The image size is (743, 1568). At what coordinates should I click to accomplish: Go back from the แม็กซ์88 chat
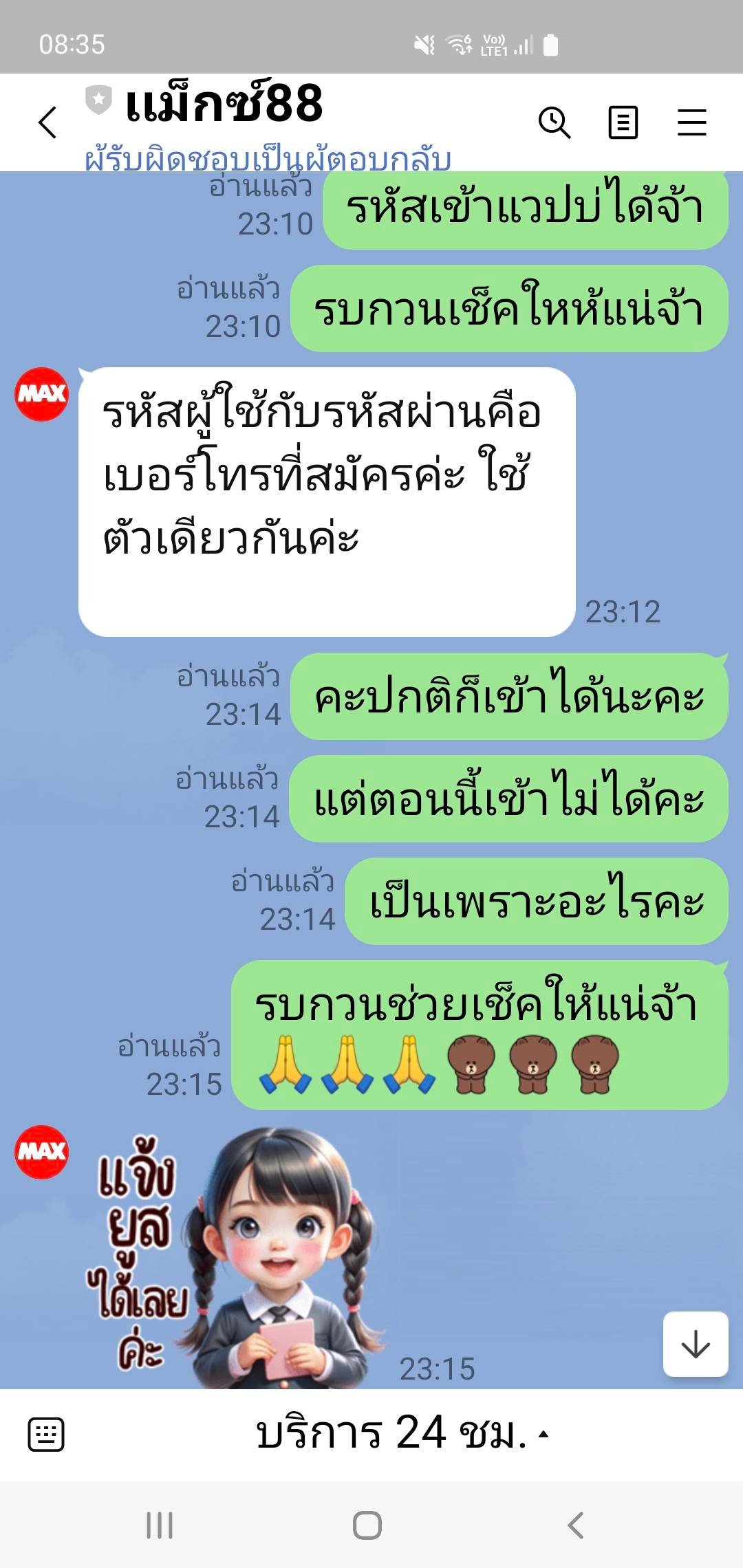tap(47, 123)
